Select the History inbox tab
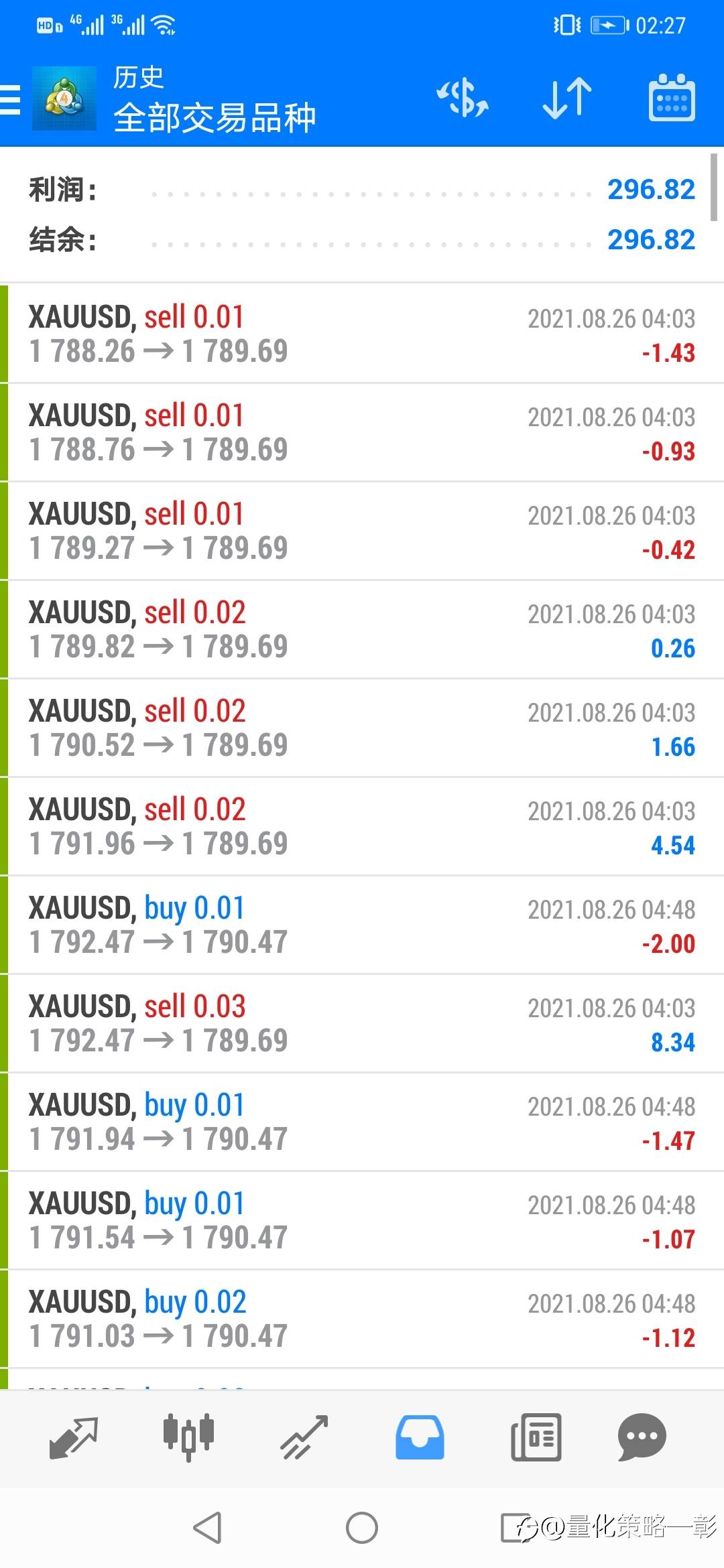This screenshot has width=724, height=1568. [420, 1437]
